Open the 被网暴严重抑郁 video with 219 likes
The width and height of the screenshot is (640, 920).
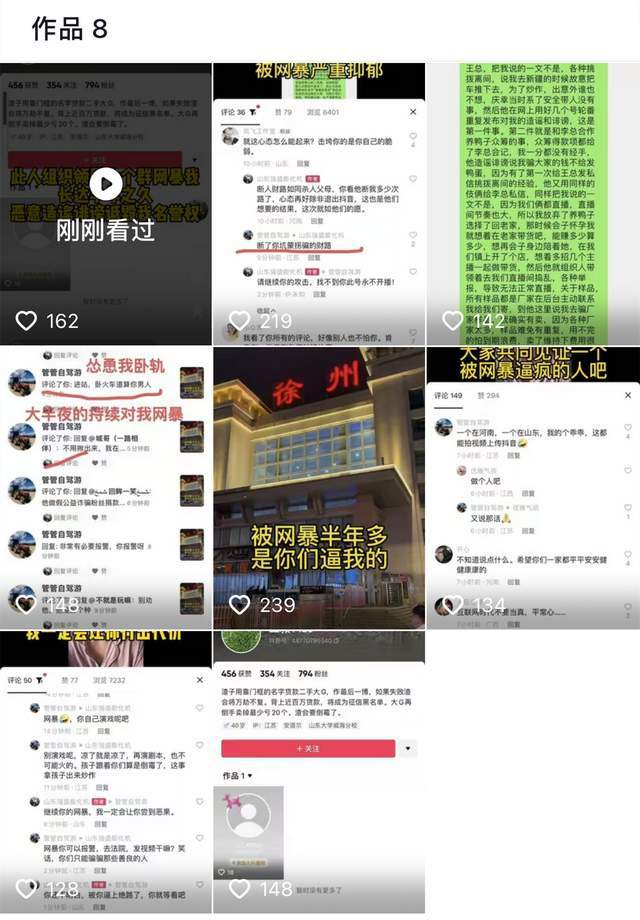[319, 204]
